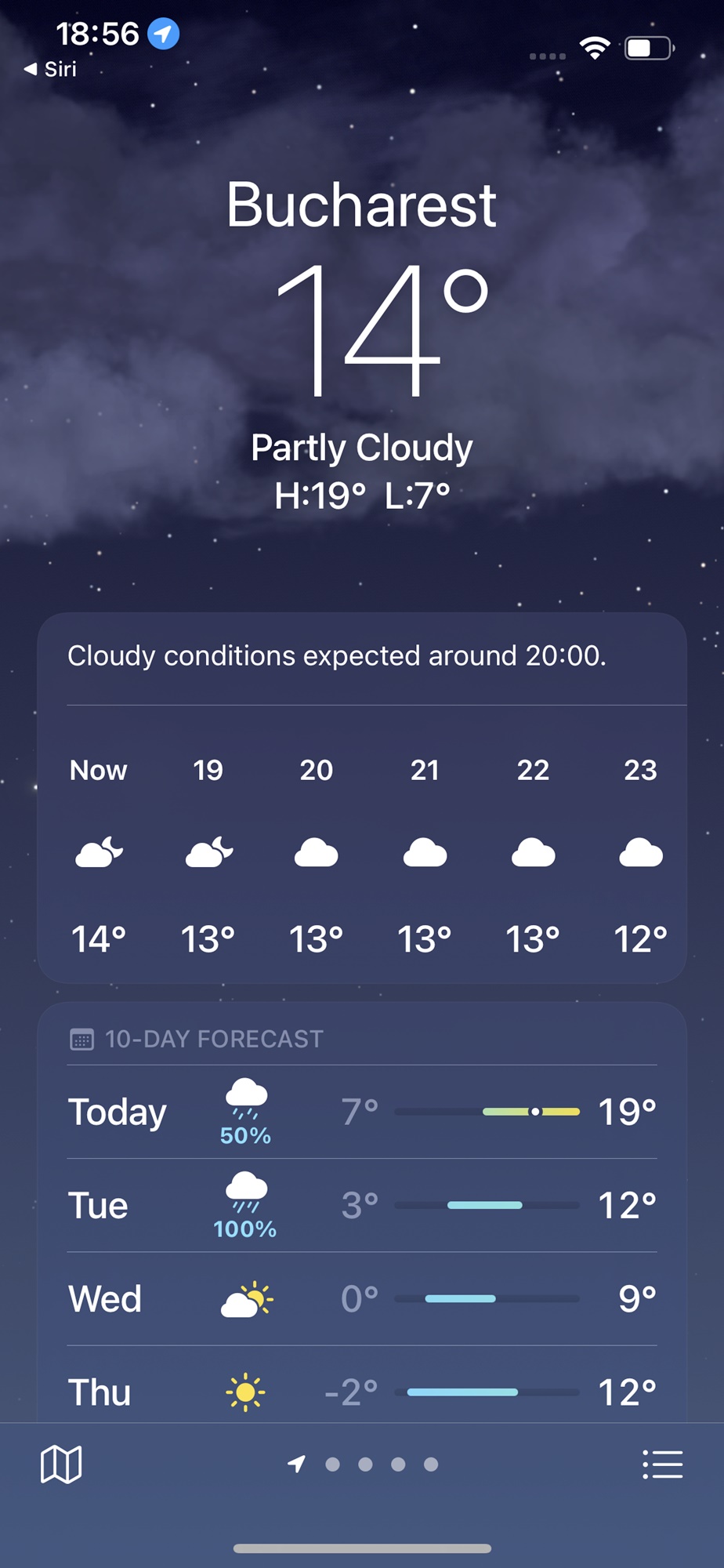Open the hourly forecast card
The width and height of the screenshot is (724, 1568).
point(362,798)
